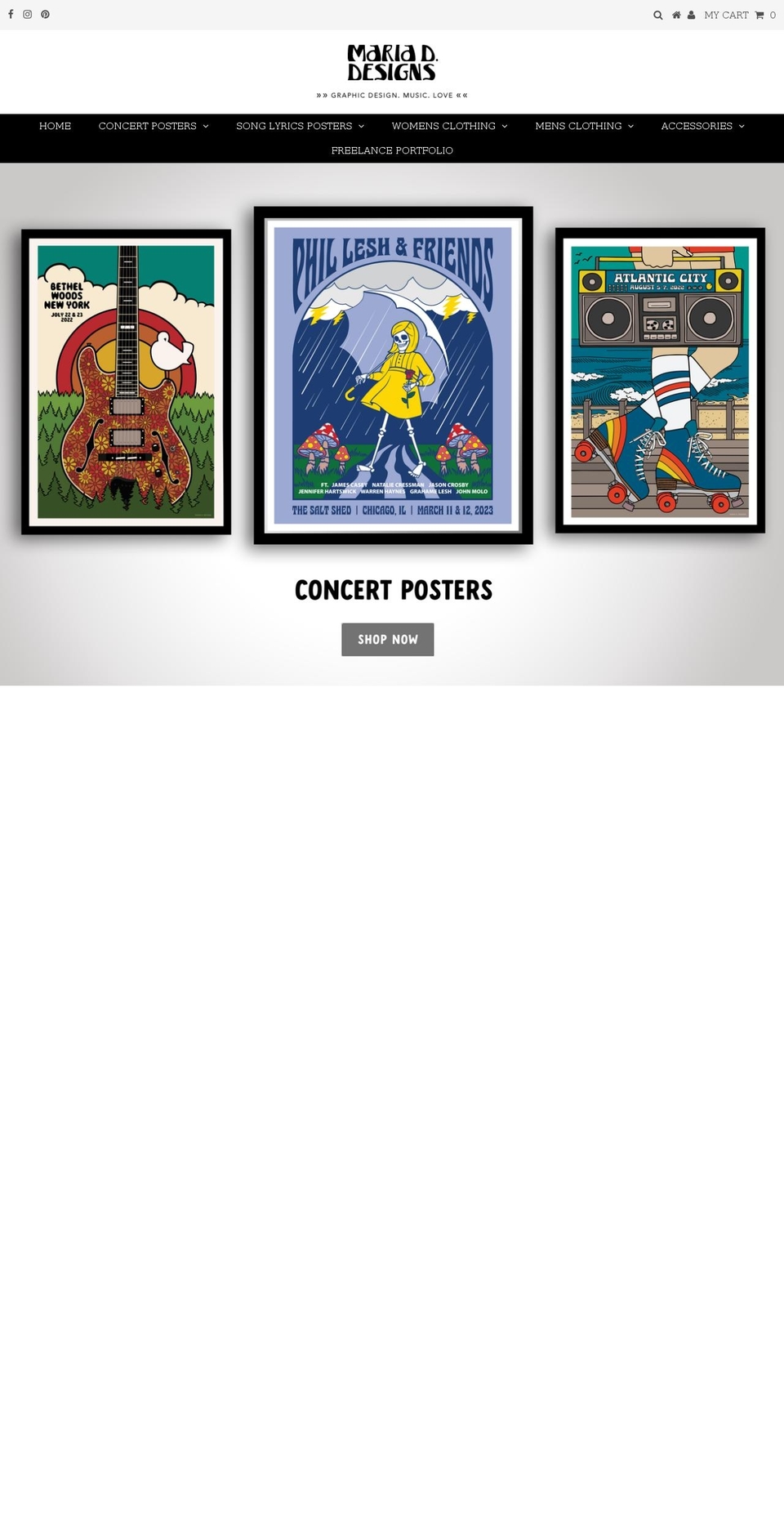Open the Womens Clothing submenu chevron
This screenshot has width=784, height=1532.
[x=505, y=126]
